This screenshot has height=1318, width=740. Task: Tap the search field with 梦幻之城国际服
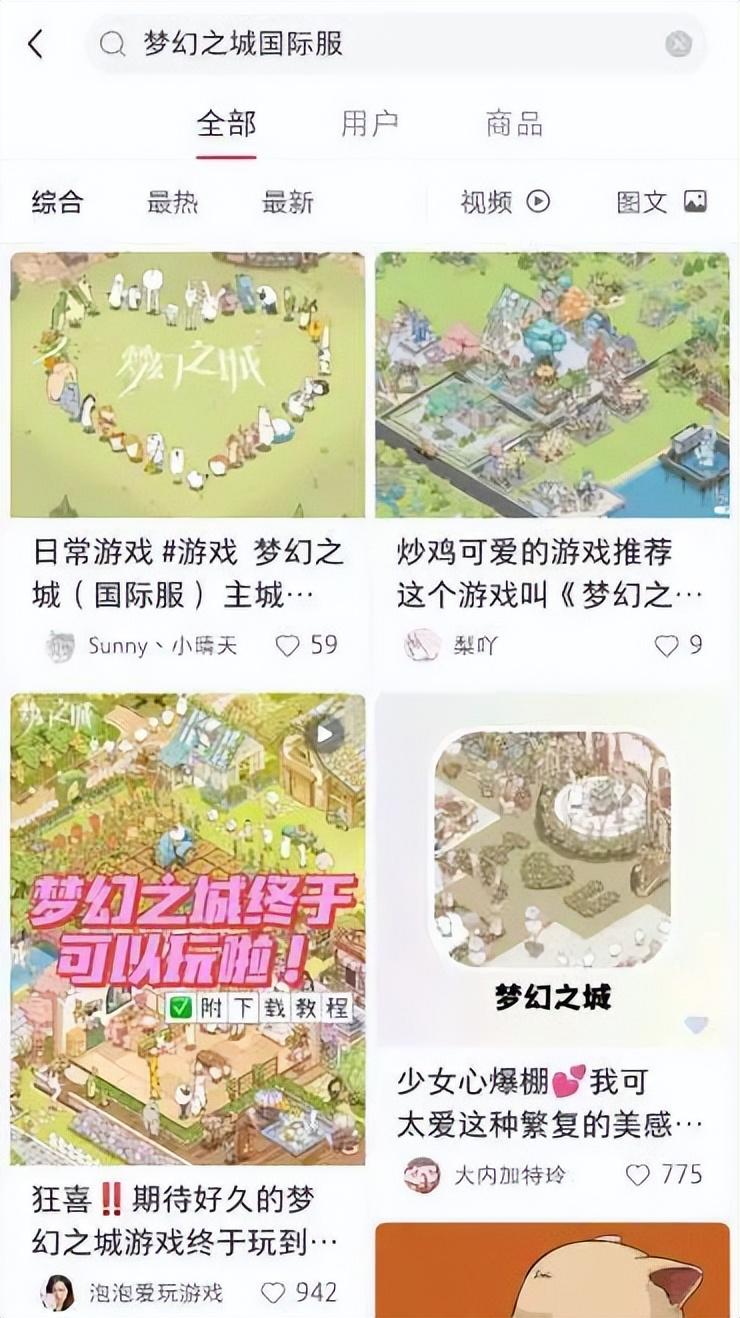380,44
